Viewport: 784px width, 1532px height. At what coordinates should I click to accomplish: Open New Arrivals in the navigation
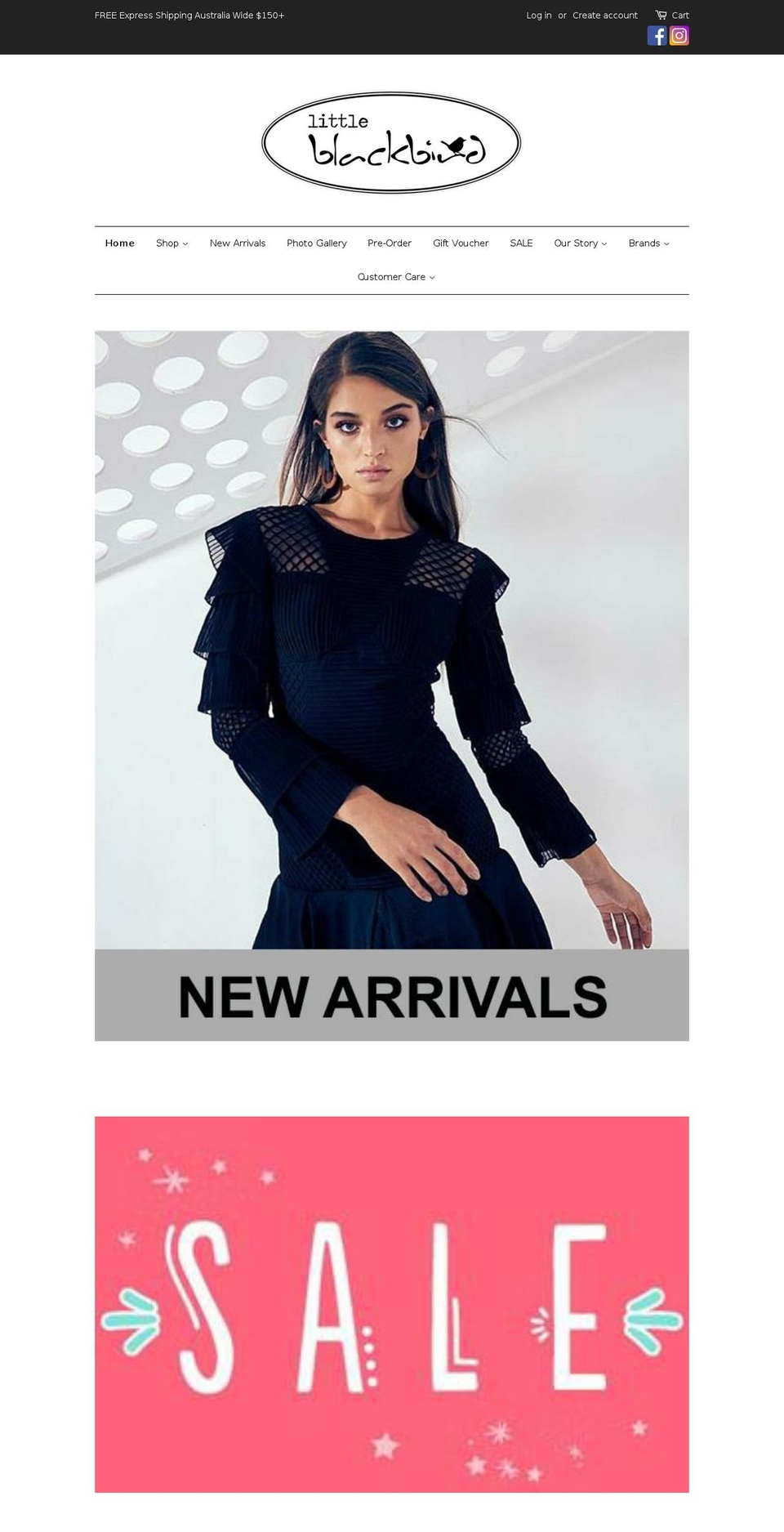[238, 243]
